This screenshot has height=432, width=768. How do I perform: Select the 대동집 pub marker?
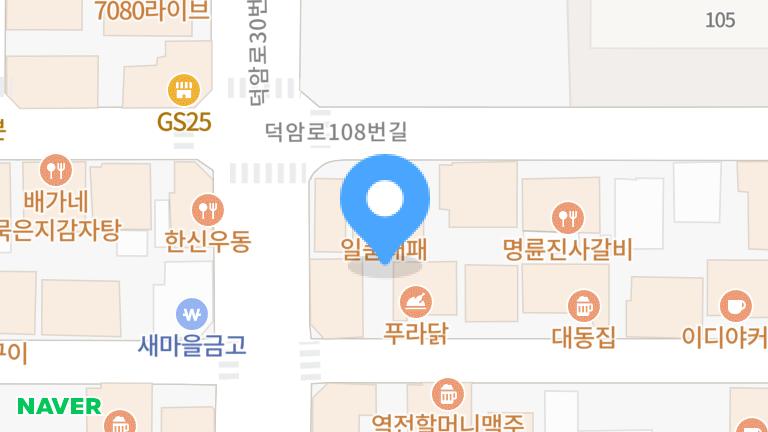[583, 305]
